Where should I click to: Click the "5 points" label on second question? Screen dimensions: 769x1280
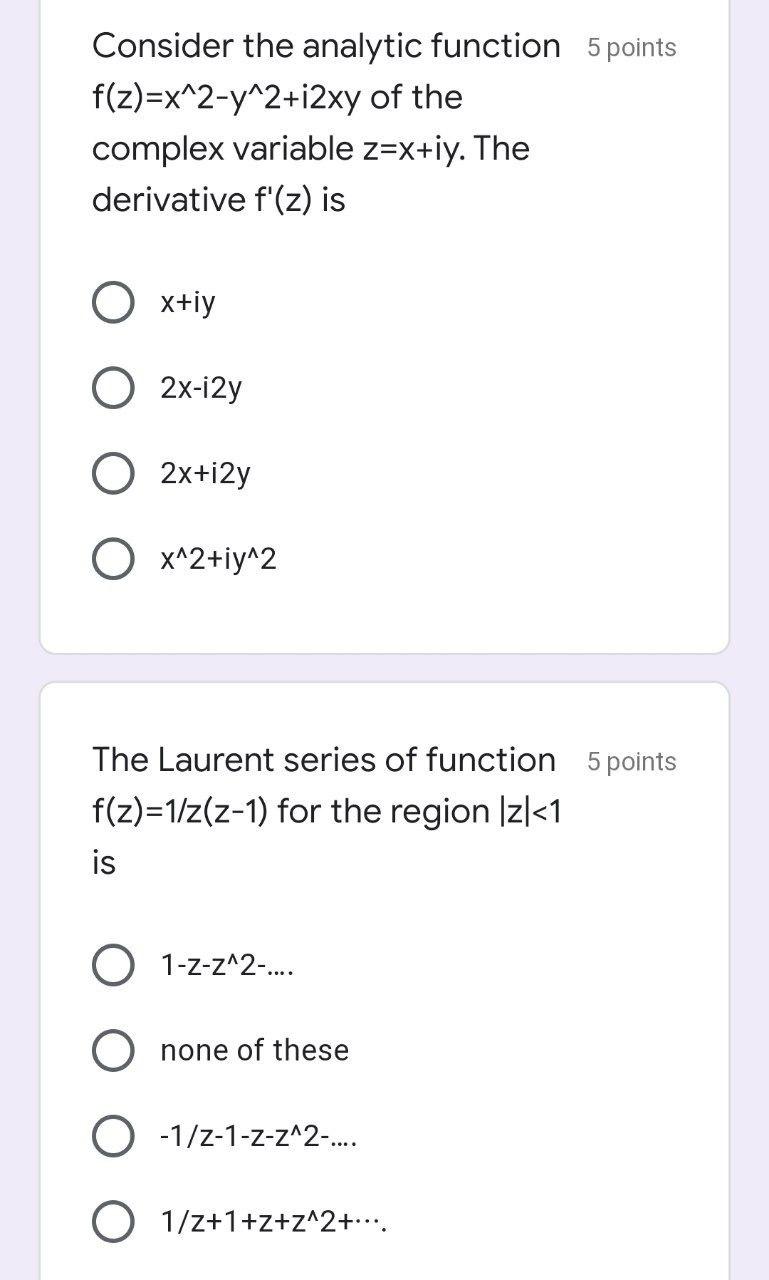(x=631, y=761)
